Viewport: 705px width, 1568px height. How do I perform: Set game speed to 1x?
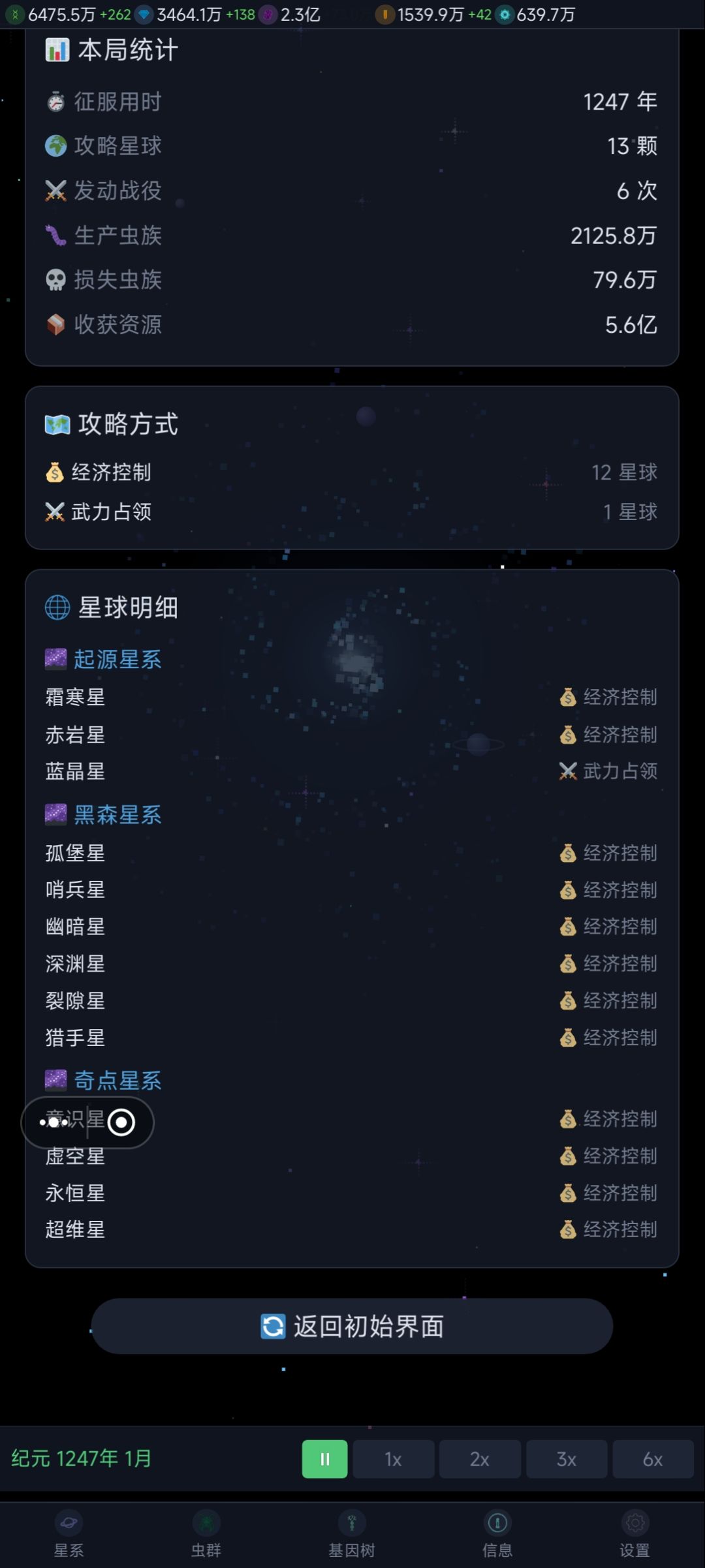click(393, 1459)
